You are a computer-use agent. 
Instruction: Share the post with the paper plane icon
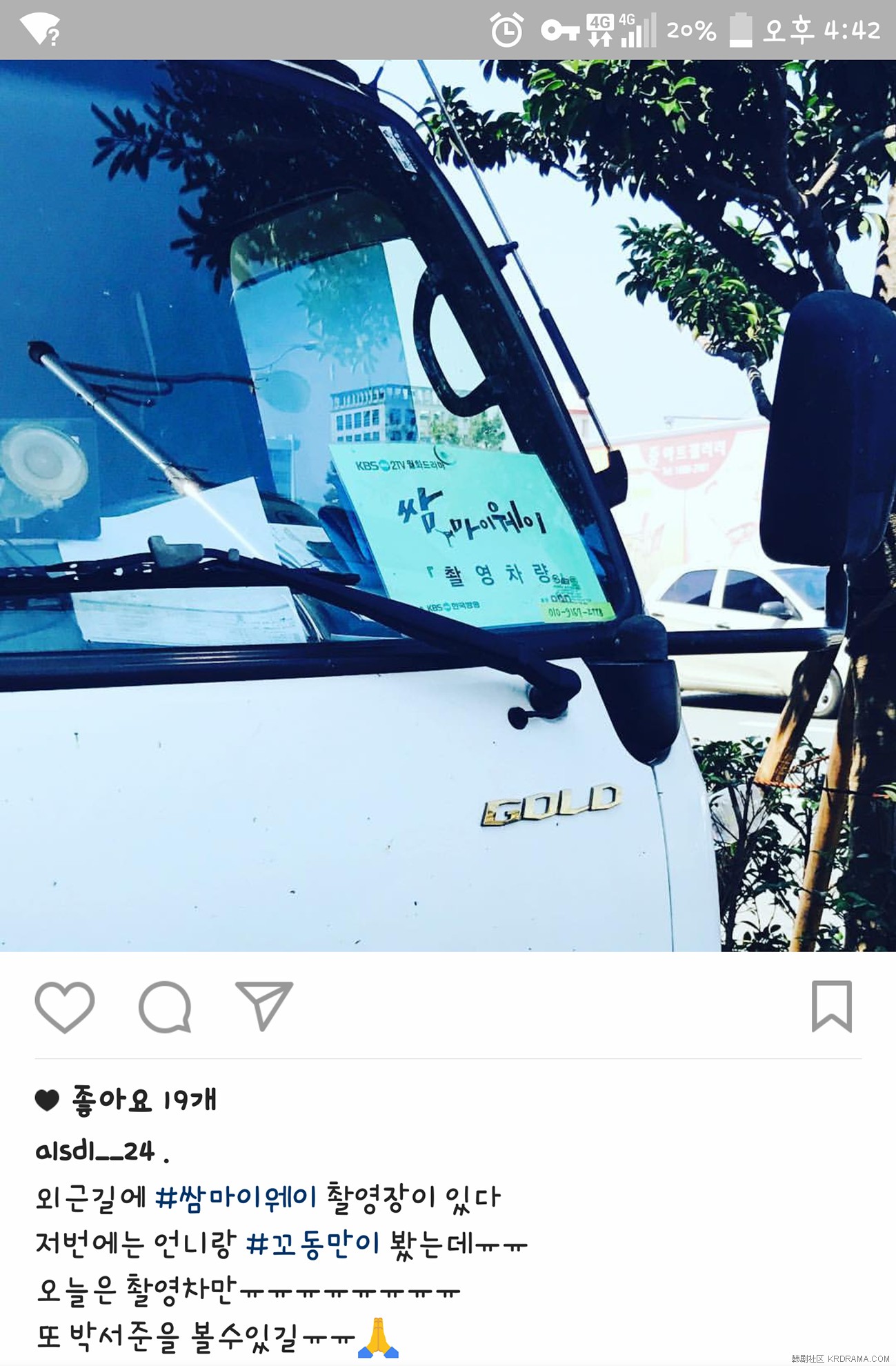[264, 1005]
